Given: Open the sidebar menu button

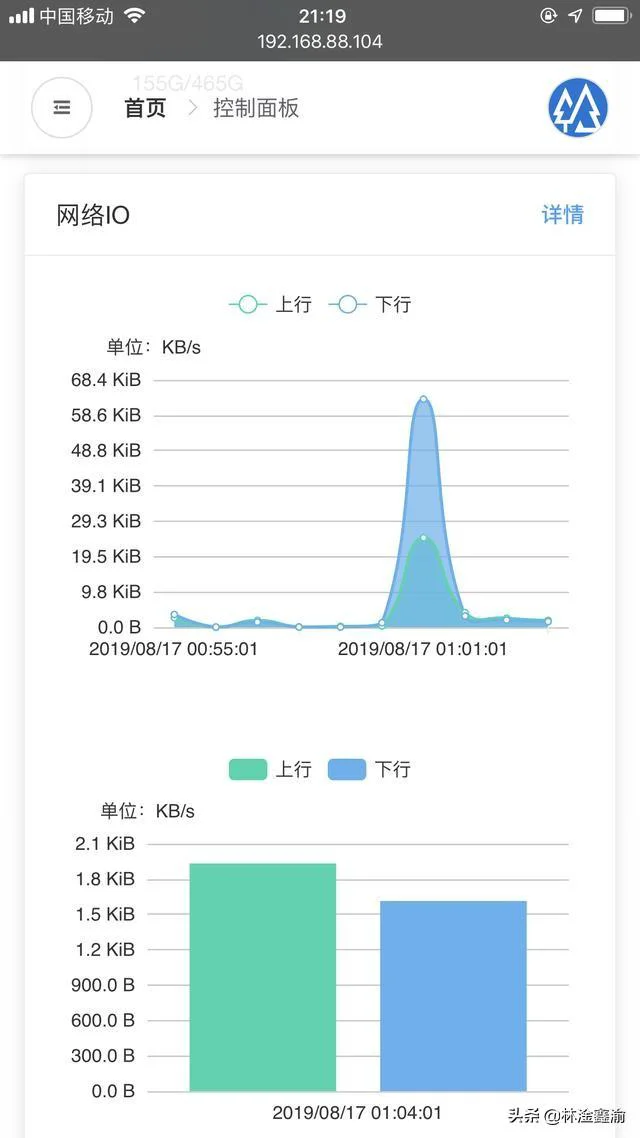Looking at the screenshot, I should (x=62, y=107).
